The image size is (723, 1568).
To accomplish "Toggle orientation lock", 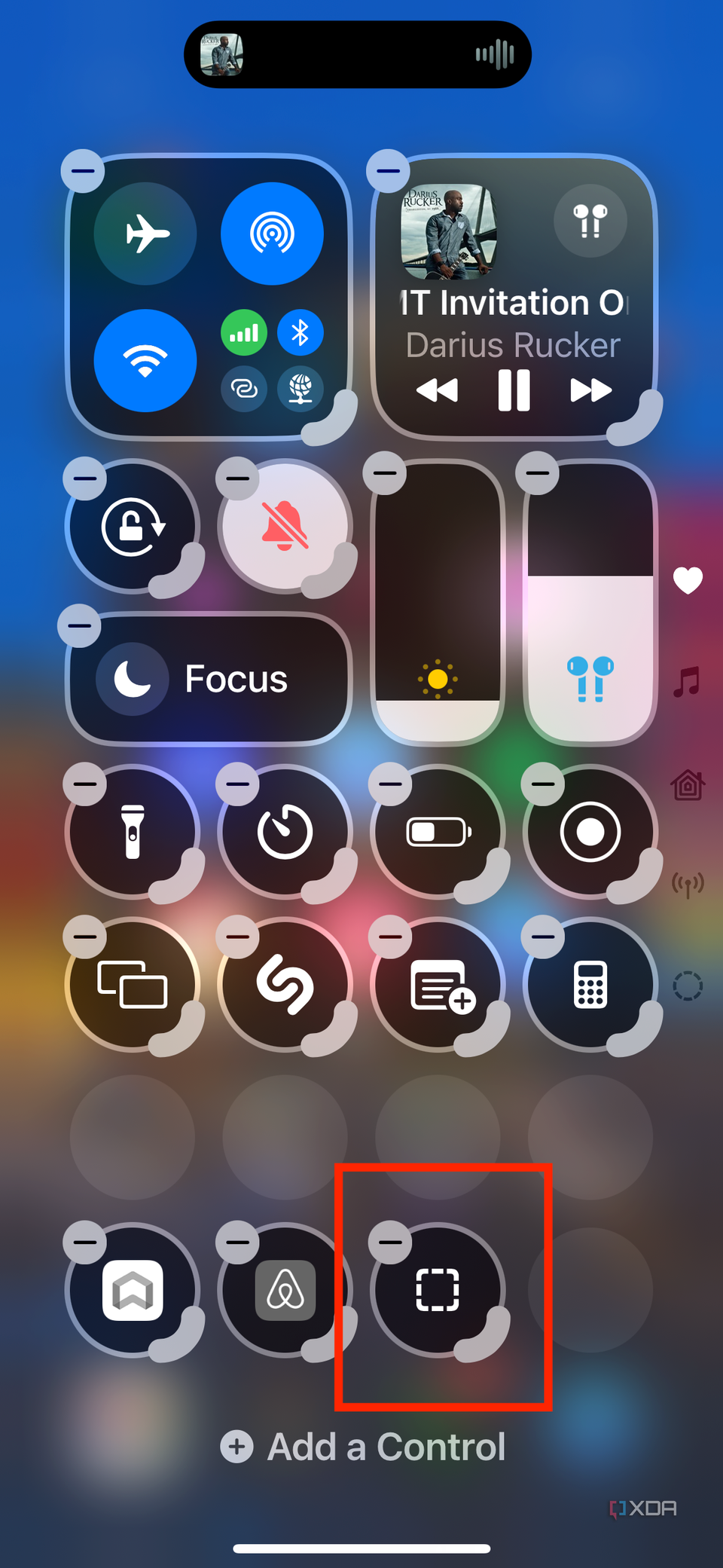I will (133, 526).
